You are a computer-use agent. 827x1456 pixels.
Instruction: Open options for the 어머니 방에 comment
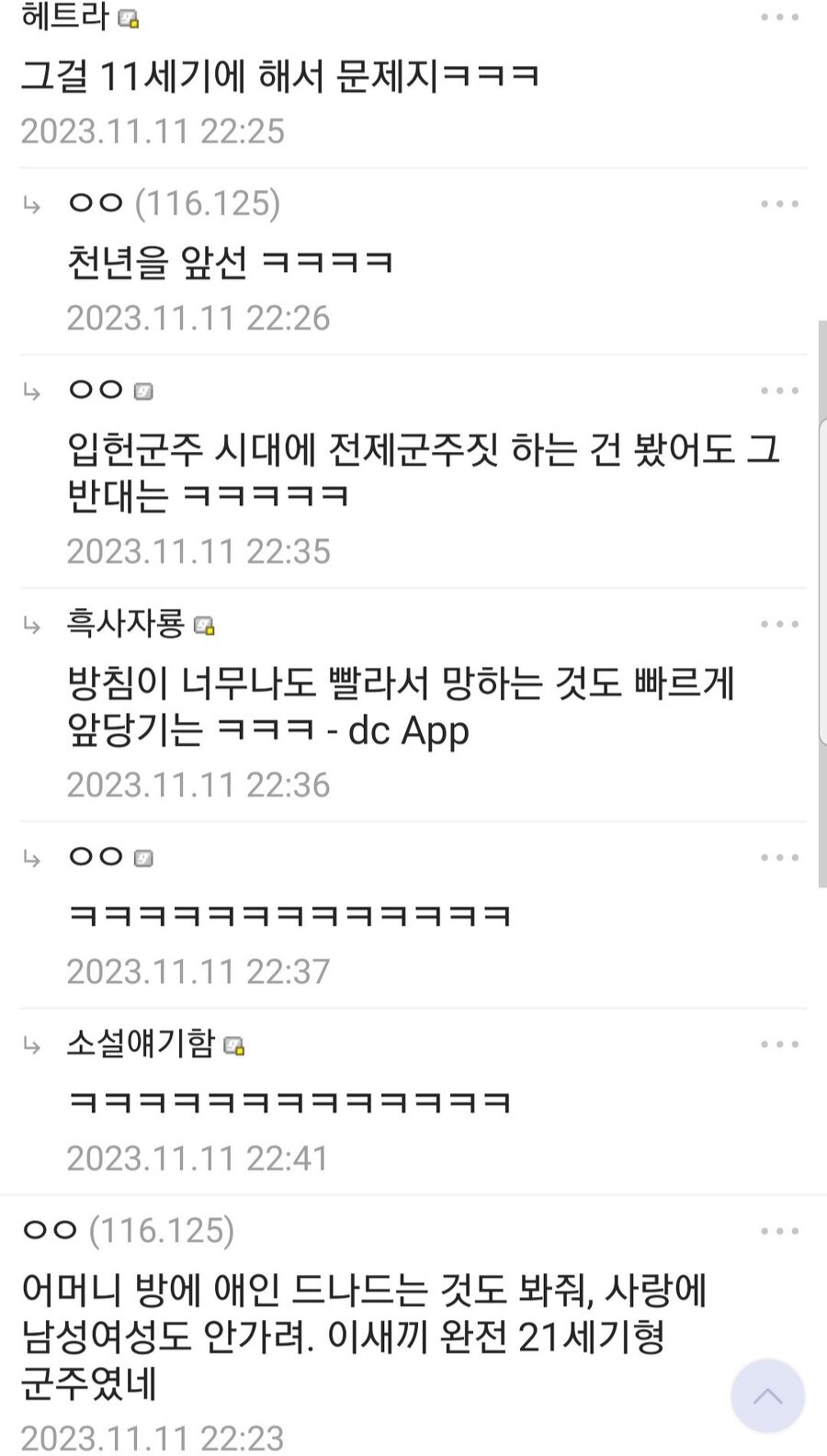[x=779, y=1231]
